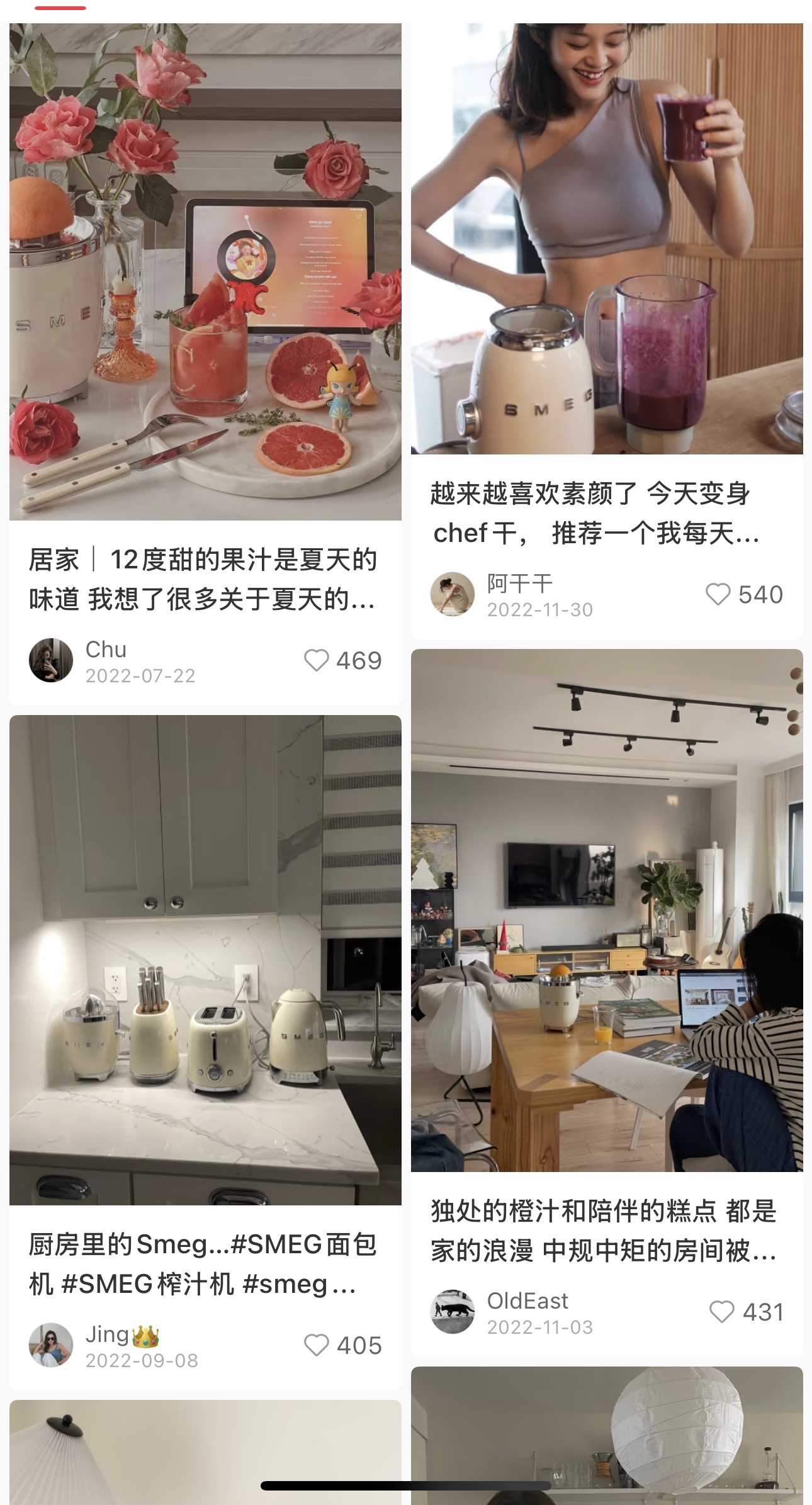
Task: Like OldEast's post with 431 likes
Action: pyautogui.click(x=721, y=1312)
